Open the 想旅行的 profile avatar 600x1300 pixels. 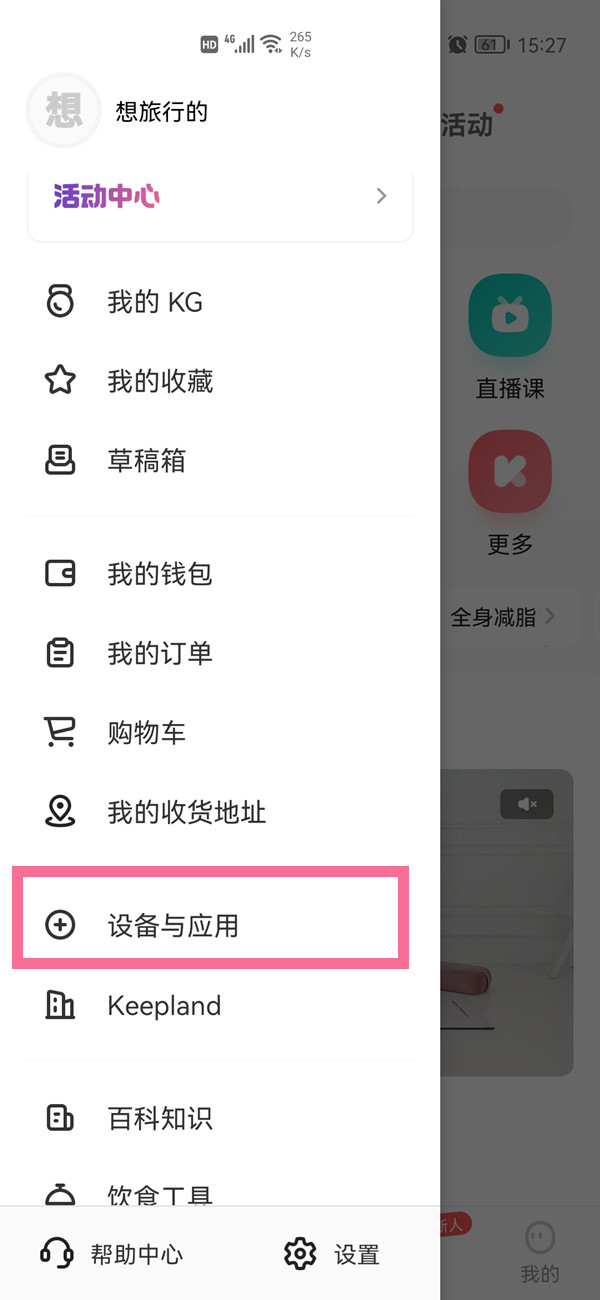click(x=63, y=110)
